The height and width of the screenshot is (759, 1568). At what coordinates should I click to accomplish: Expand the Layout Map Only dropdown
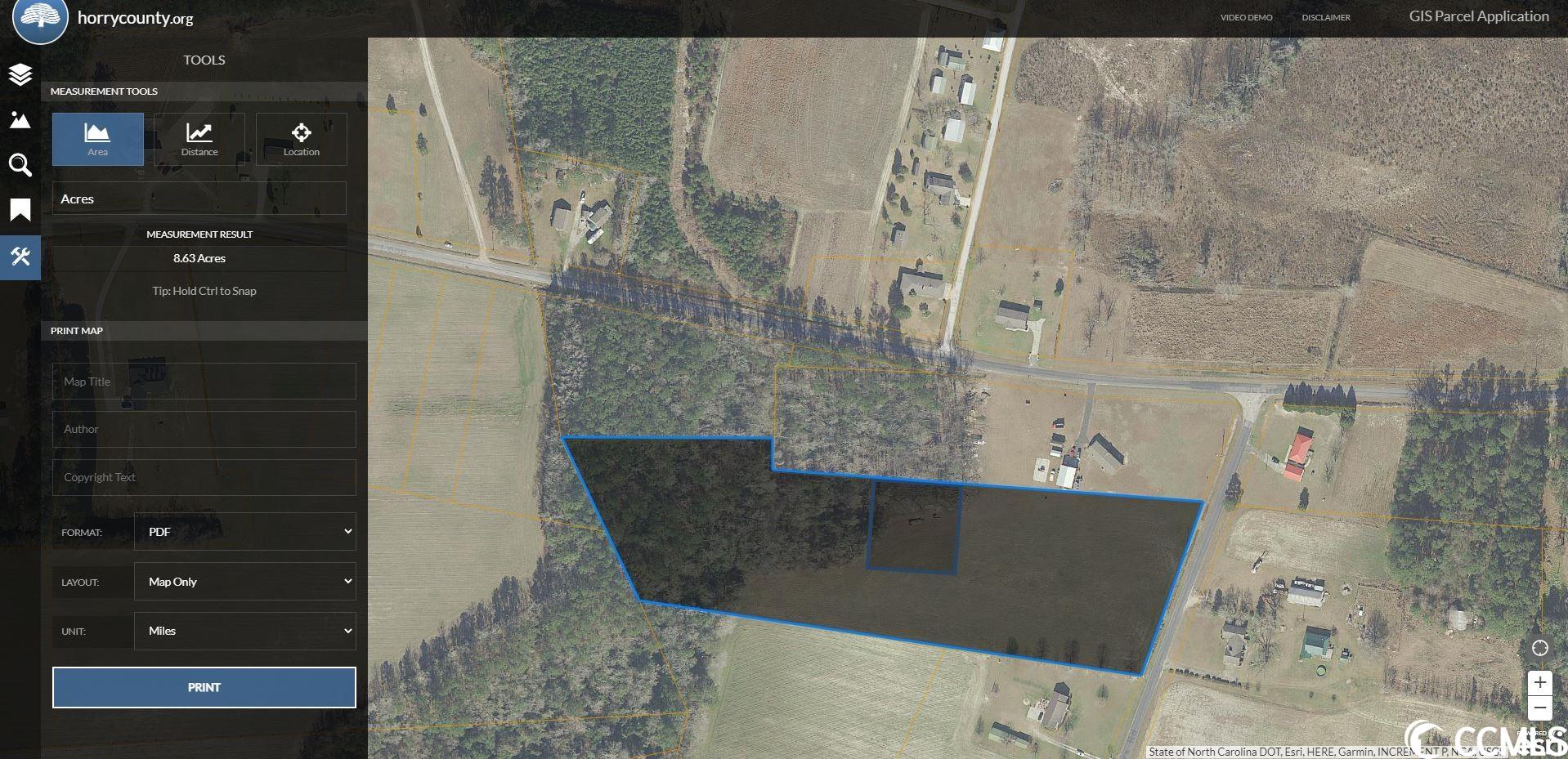click(x=245, y=582)
